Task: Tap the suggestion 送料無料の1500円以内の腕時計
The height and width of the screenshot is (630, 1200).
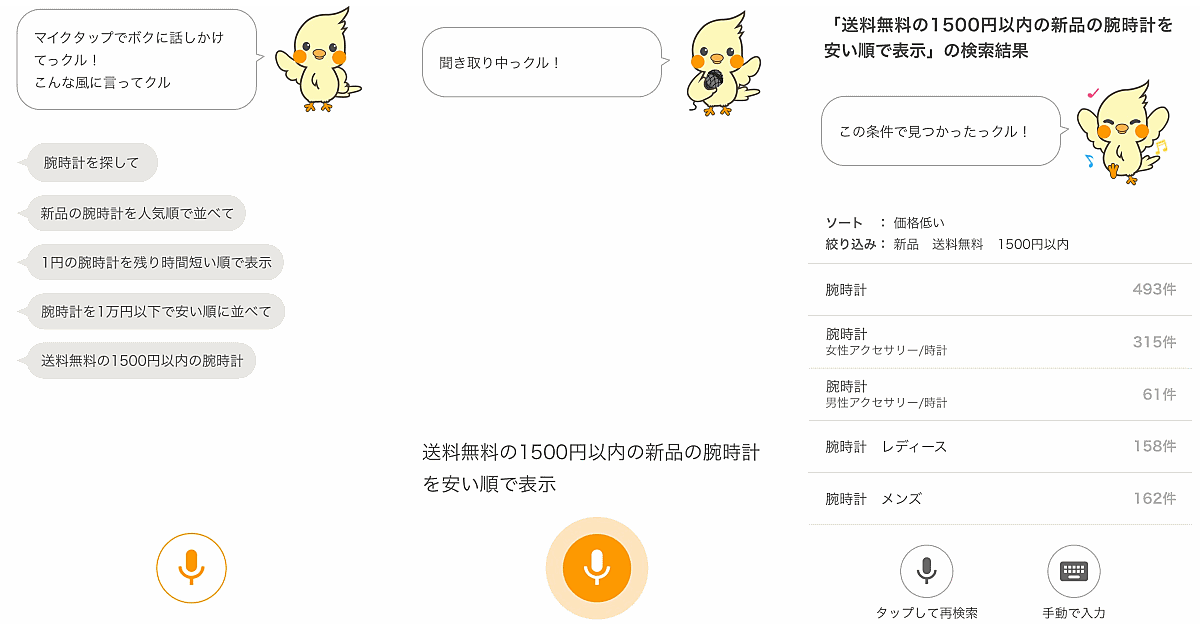Action: pyautogui.click(x=141, y=360)
